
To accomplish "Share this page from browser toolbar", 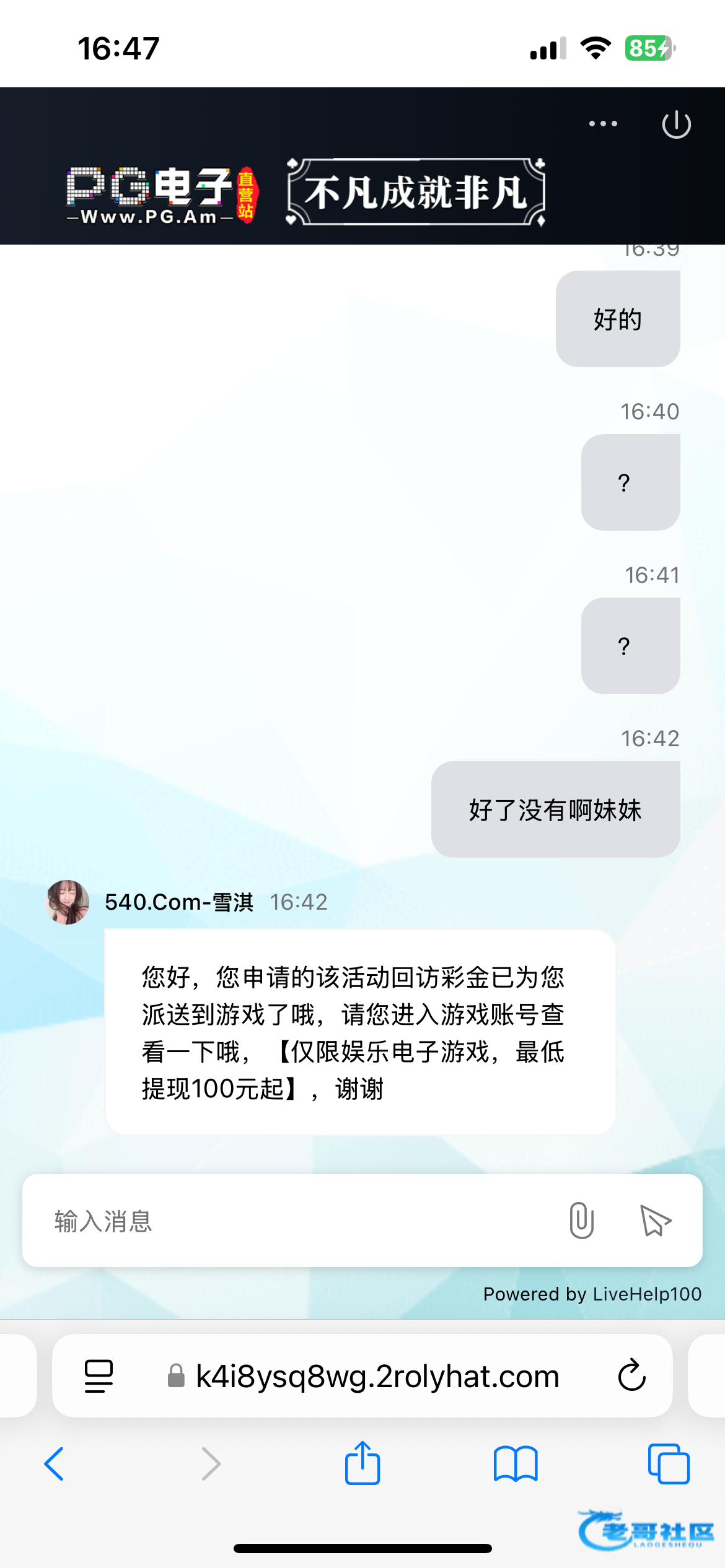I will [x=362, y=1464].
